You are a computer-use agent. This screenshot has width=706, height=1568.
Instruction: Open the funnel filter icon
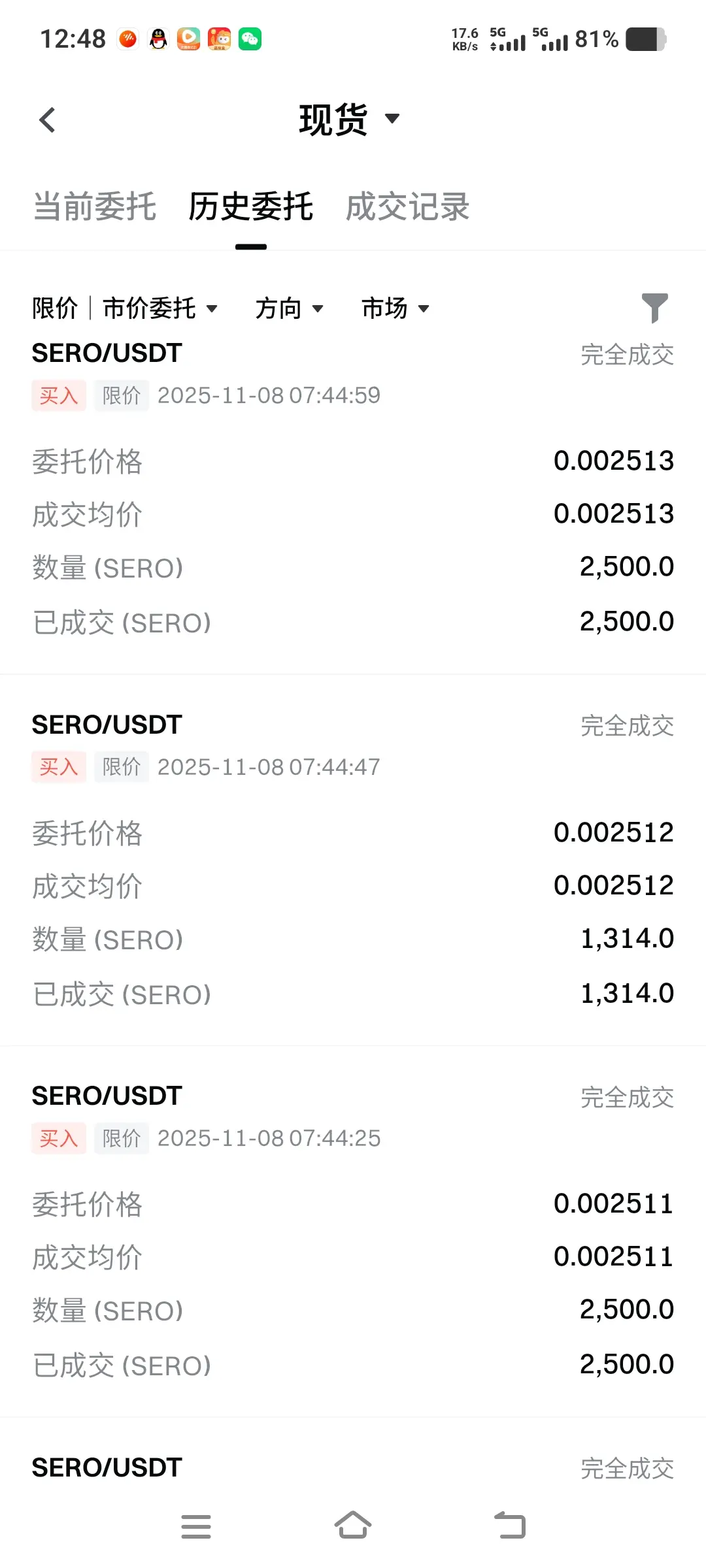[654, 308]
